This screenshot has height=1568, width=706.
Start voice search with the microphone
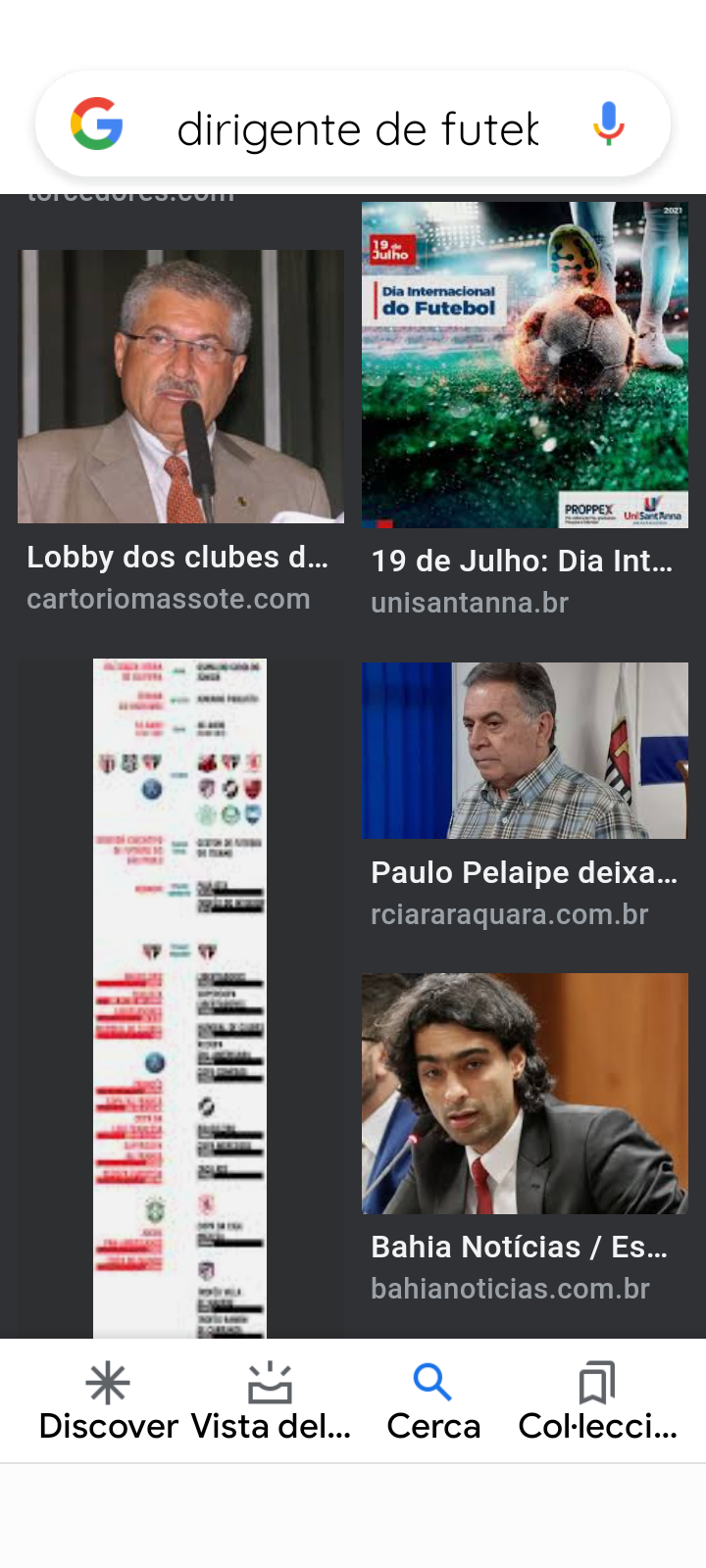[608, 124]
